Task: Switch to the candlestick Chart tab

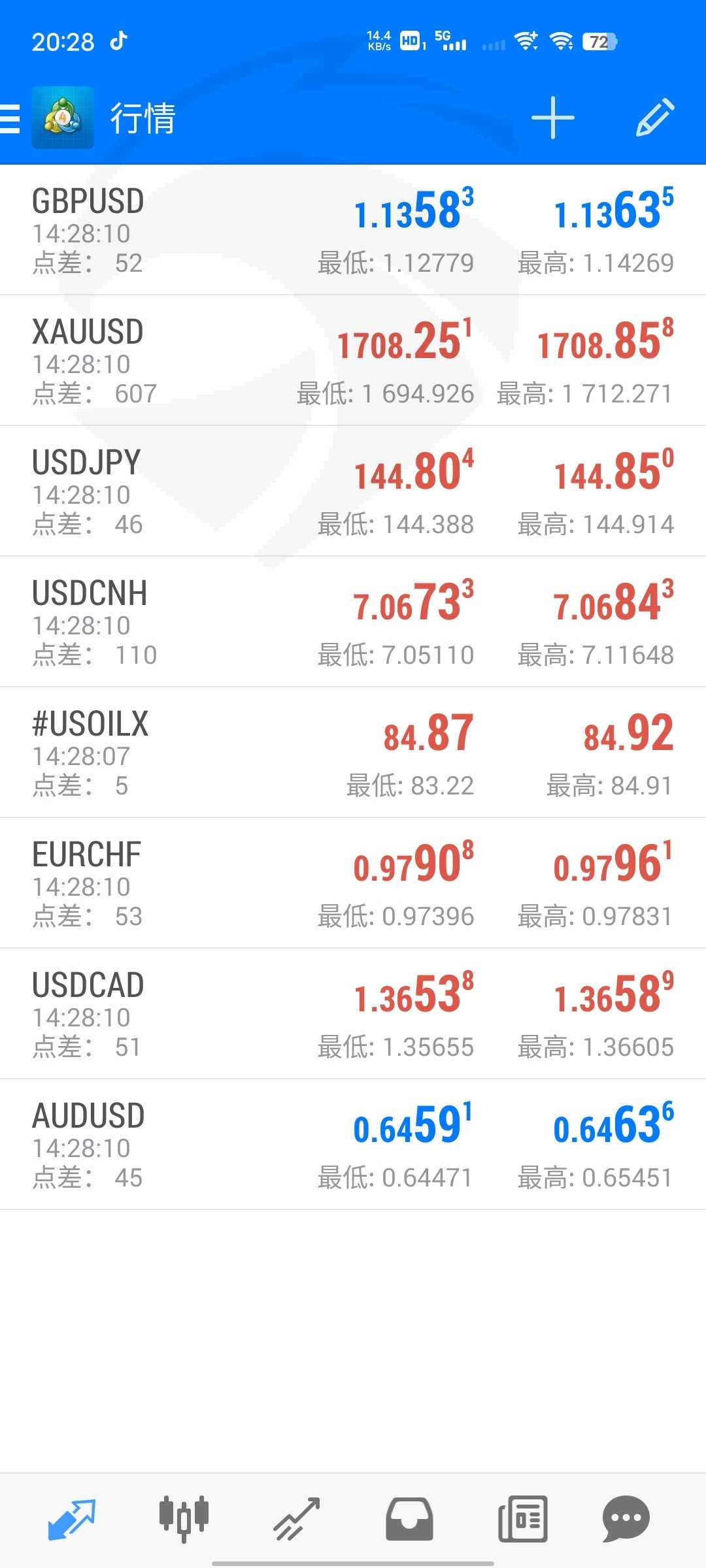Action: coord(184,1519)
